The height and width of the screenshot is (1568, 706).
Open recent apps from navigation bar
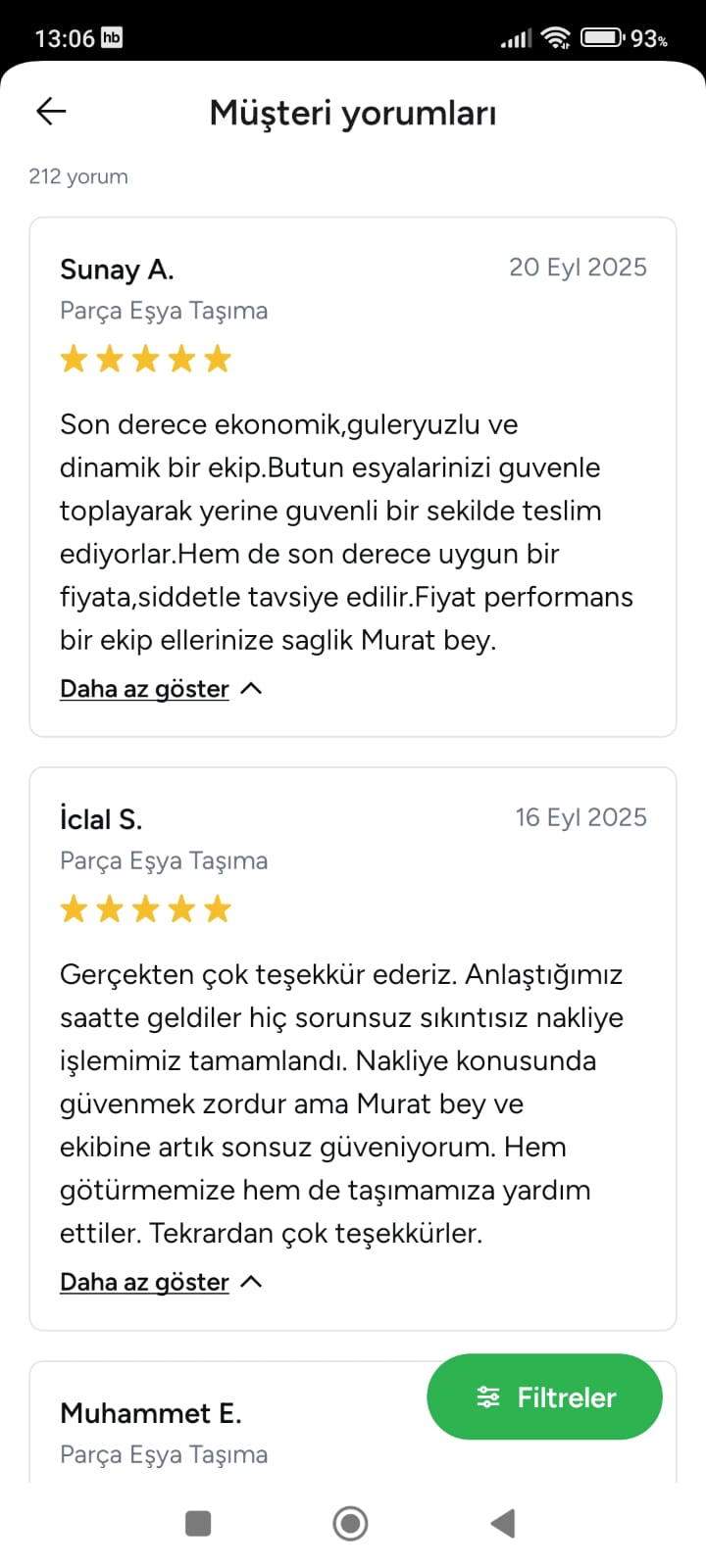click(198, 1523)
